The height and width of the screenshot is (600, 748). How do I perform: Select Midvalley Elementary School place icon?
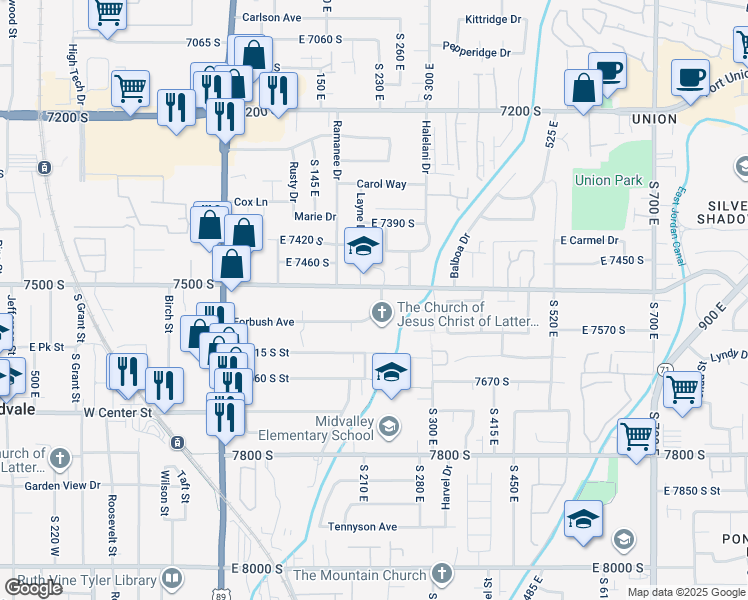coord(388,427)
